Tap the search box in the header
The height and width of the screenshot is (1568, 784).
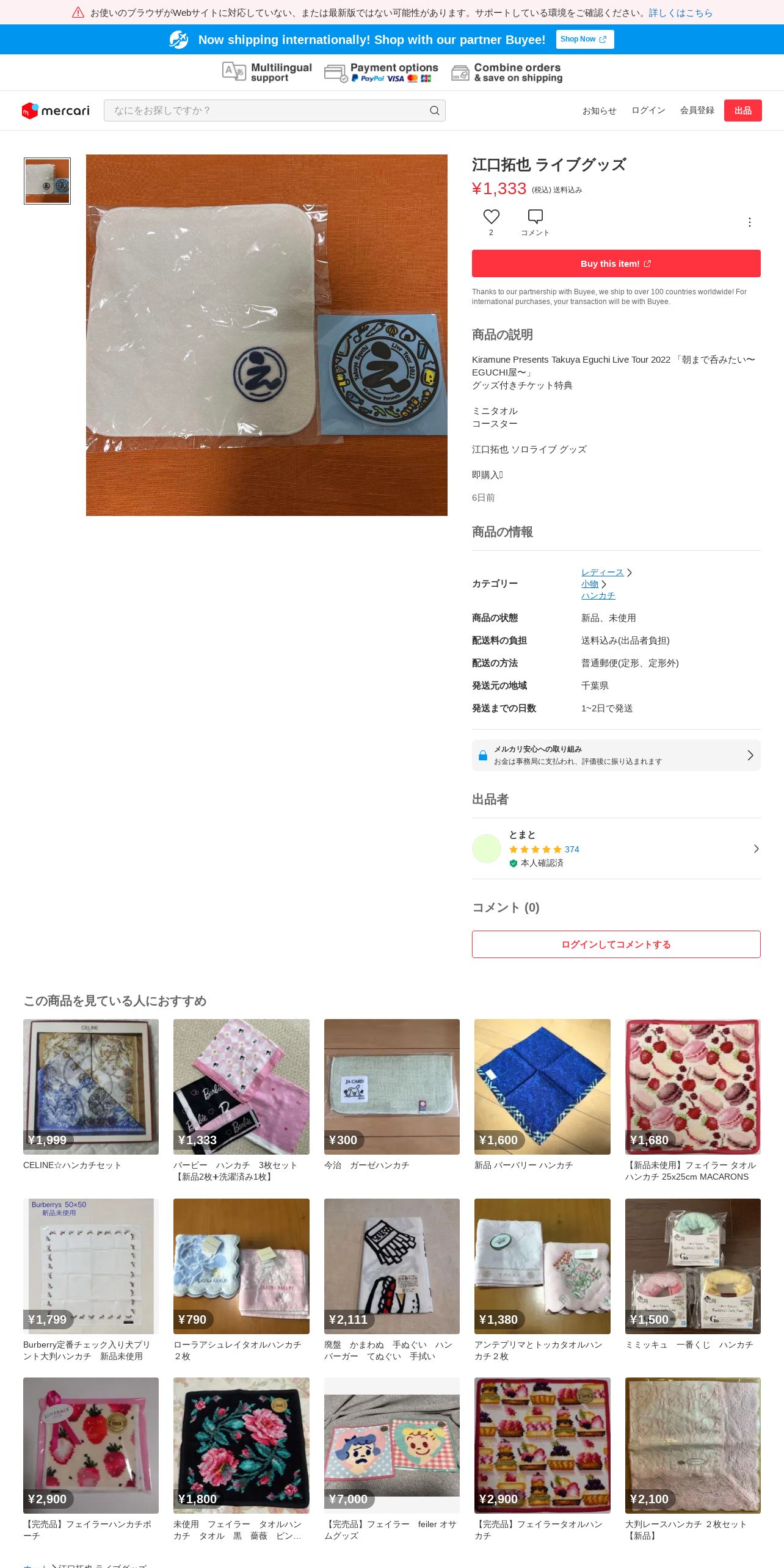269,111
